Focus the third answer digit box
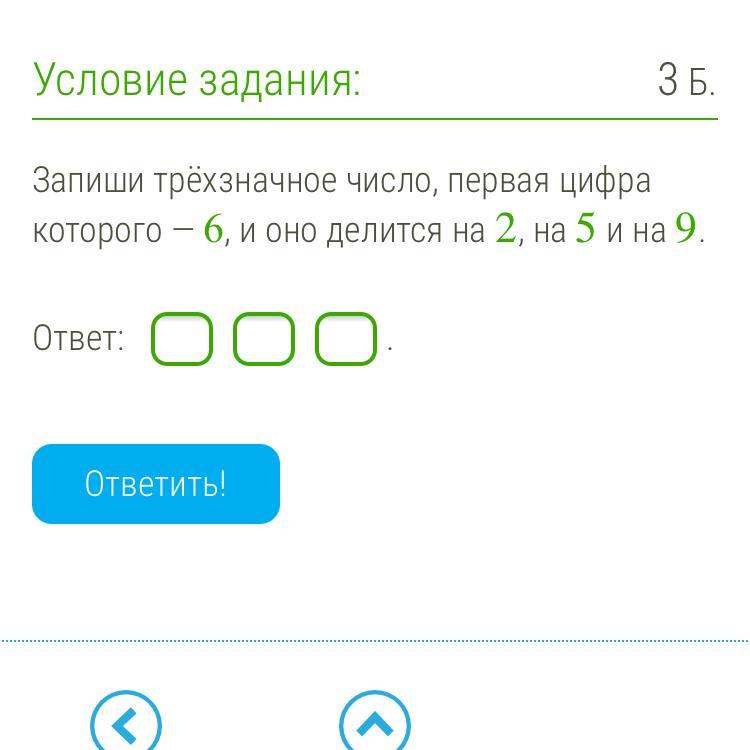This screenshot has height=750, width=750. (346, 339)
